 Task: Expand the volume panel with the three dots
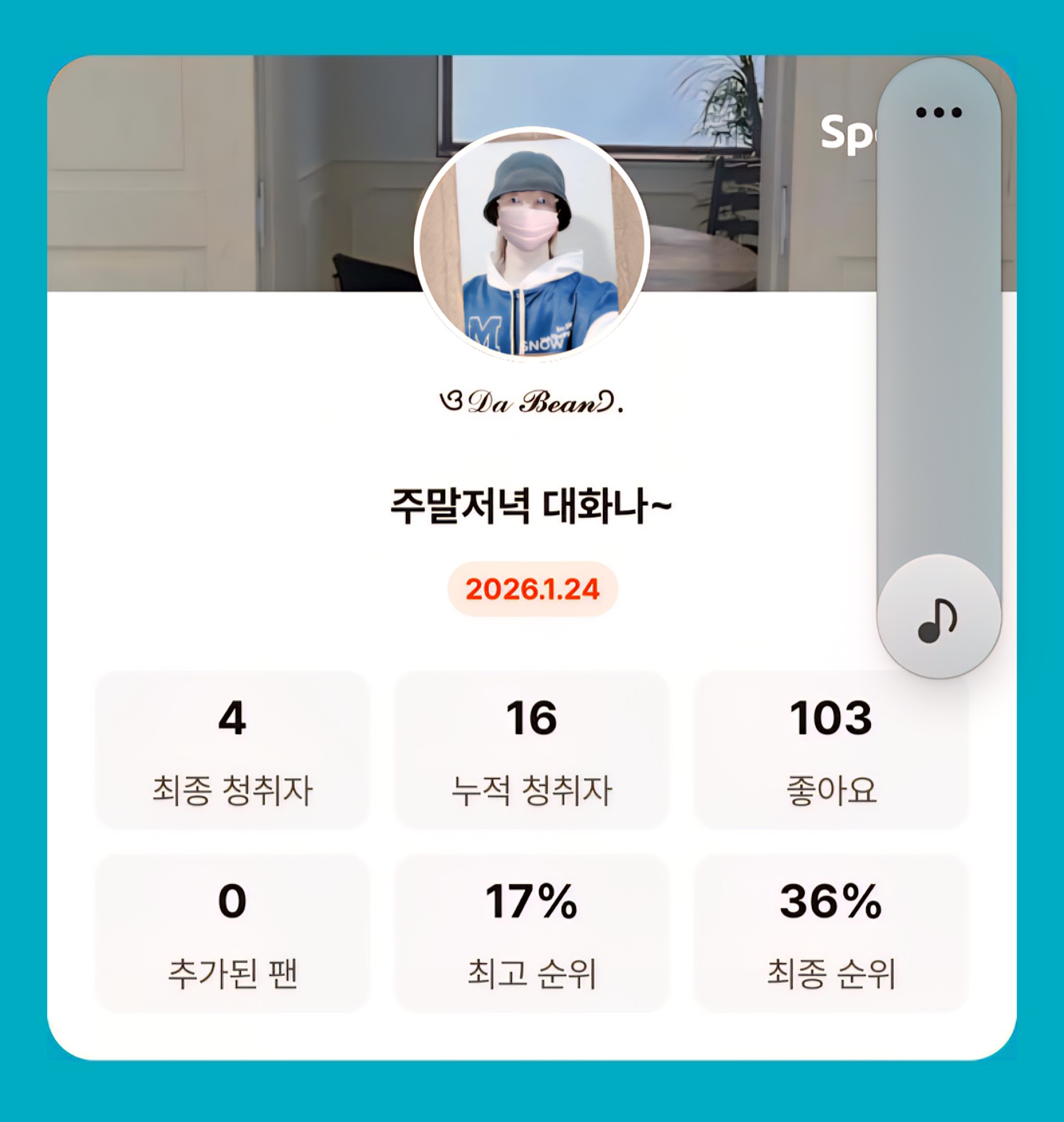[x=939, y=113]
